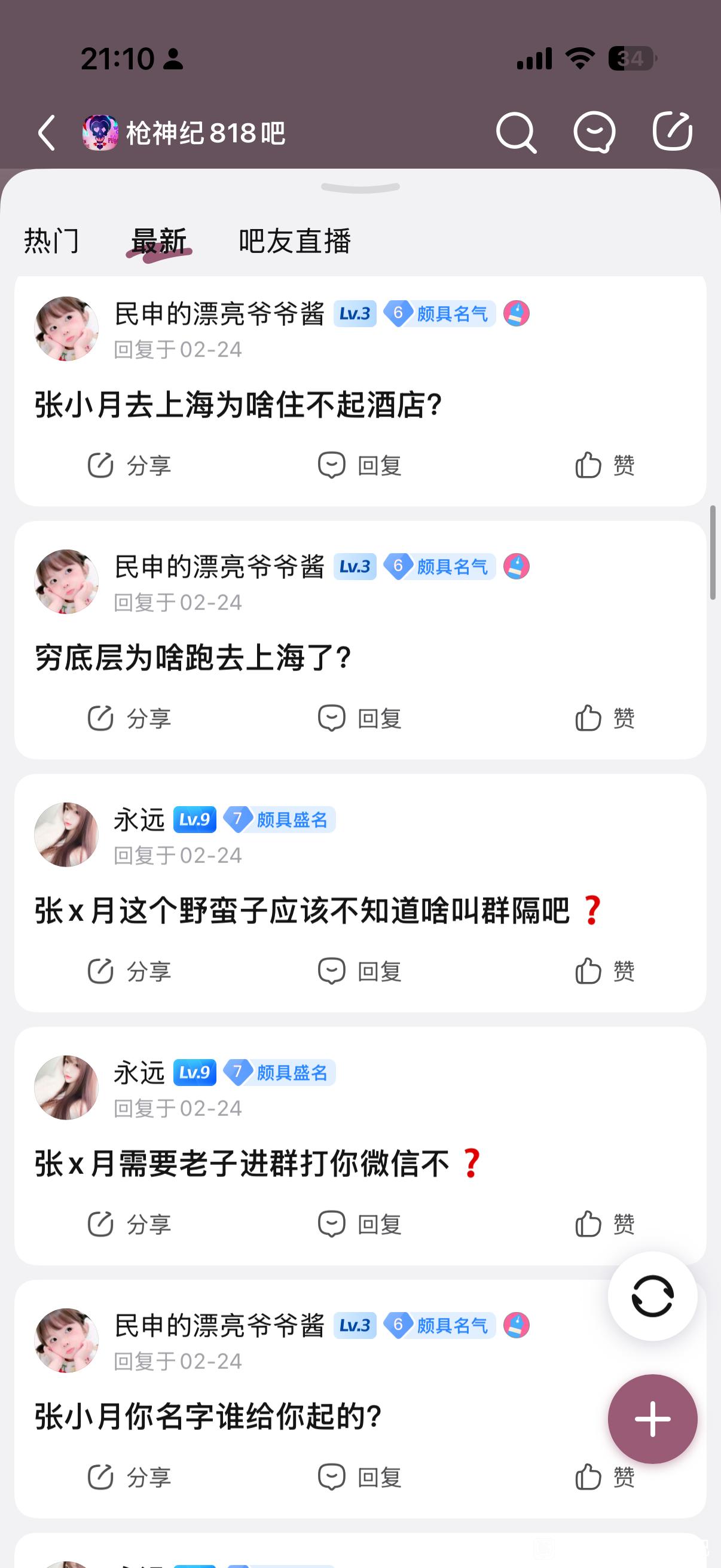721x1568 pixels.
Task: Share the post 张小月去上海为啥住不起酒店
Action: pyautogui.click(x=129, y=466)
